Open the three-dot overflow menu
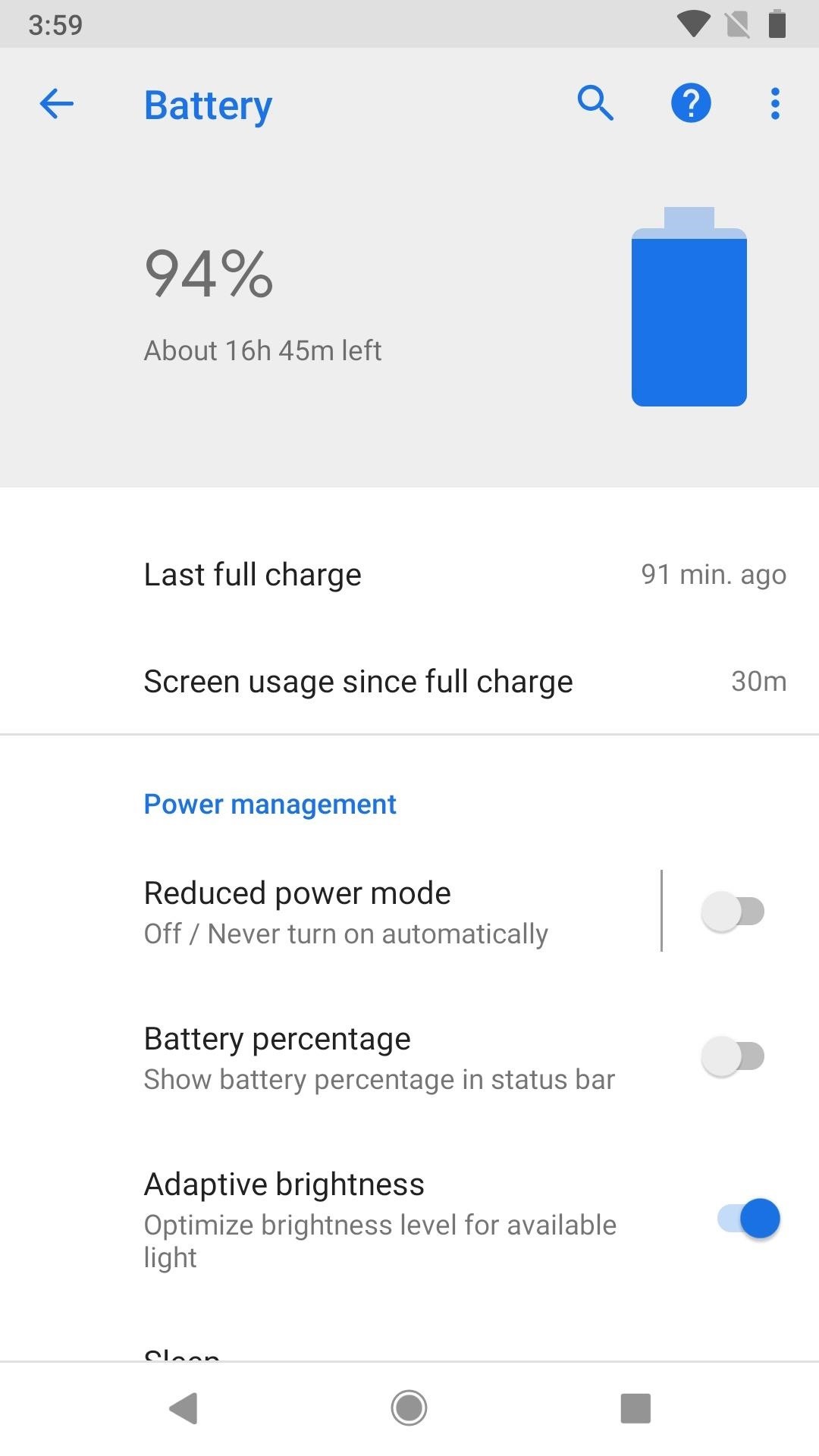This screenshot has width=819, height=1456. [x=774, y=103]
